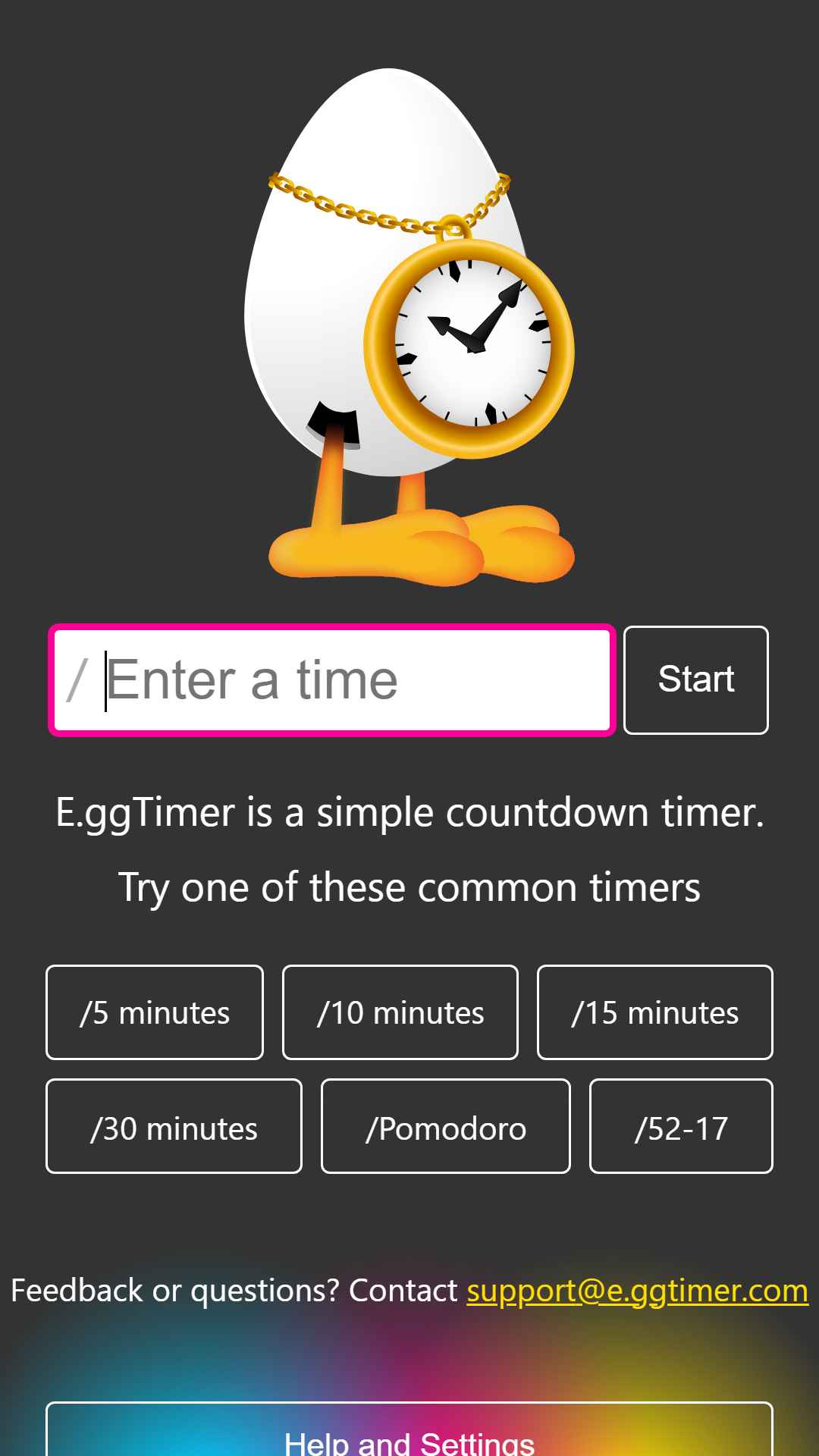Screen dimensions: 819x1456
Task: Open Help and Settings
Action: point(409,1429)
